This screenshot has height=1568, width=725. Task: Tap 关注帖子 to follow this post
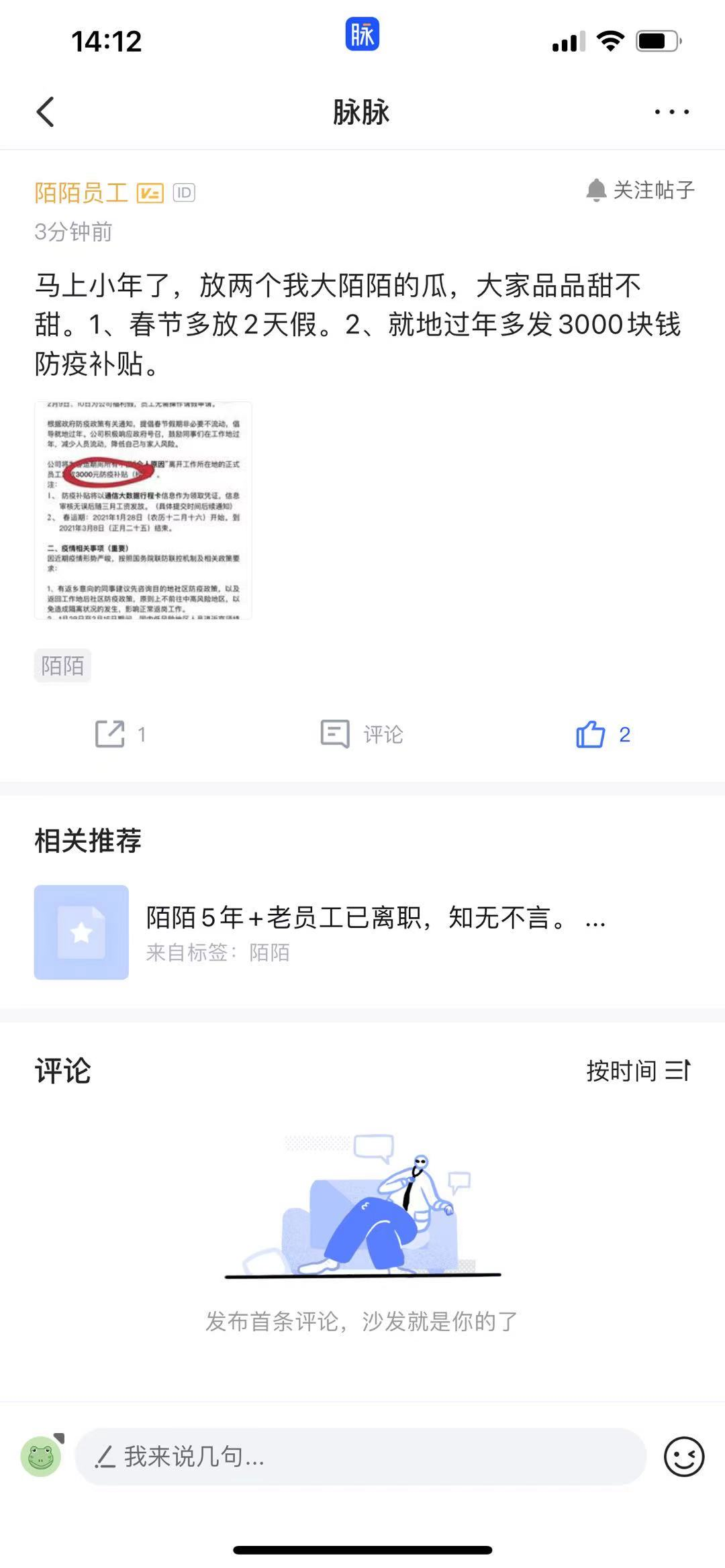(640, 191)
